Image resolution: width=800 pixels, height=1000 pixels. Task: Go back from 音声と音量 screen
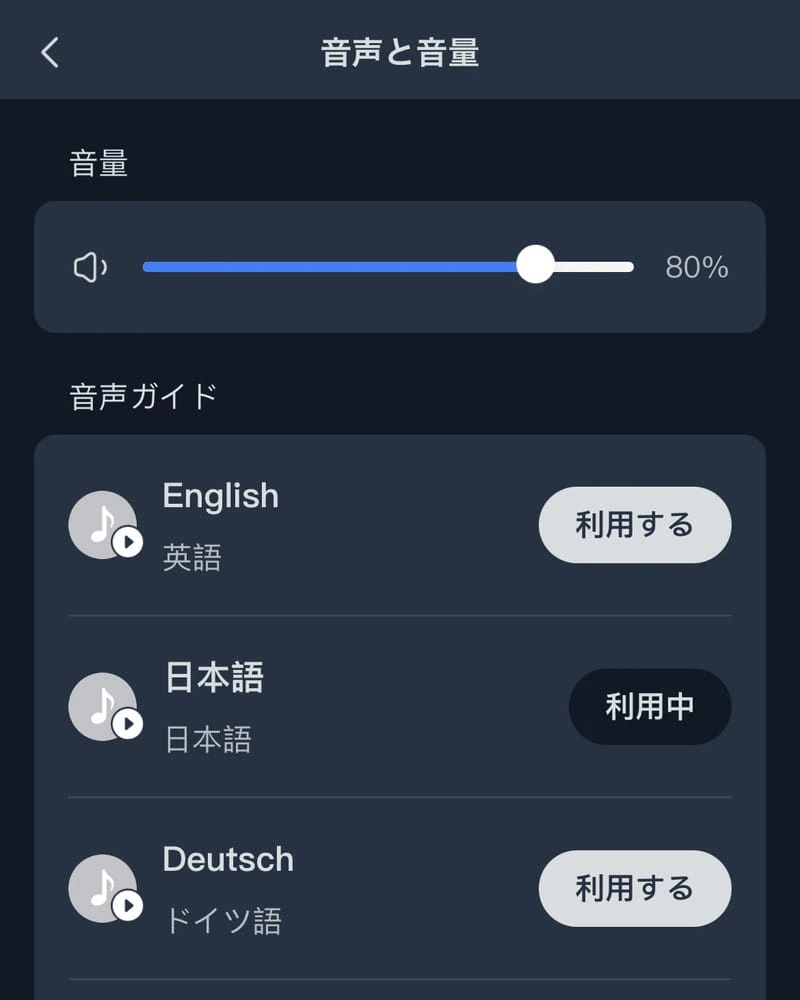(x=50, y=52)
